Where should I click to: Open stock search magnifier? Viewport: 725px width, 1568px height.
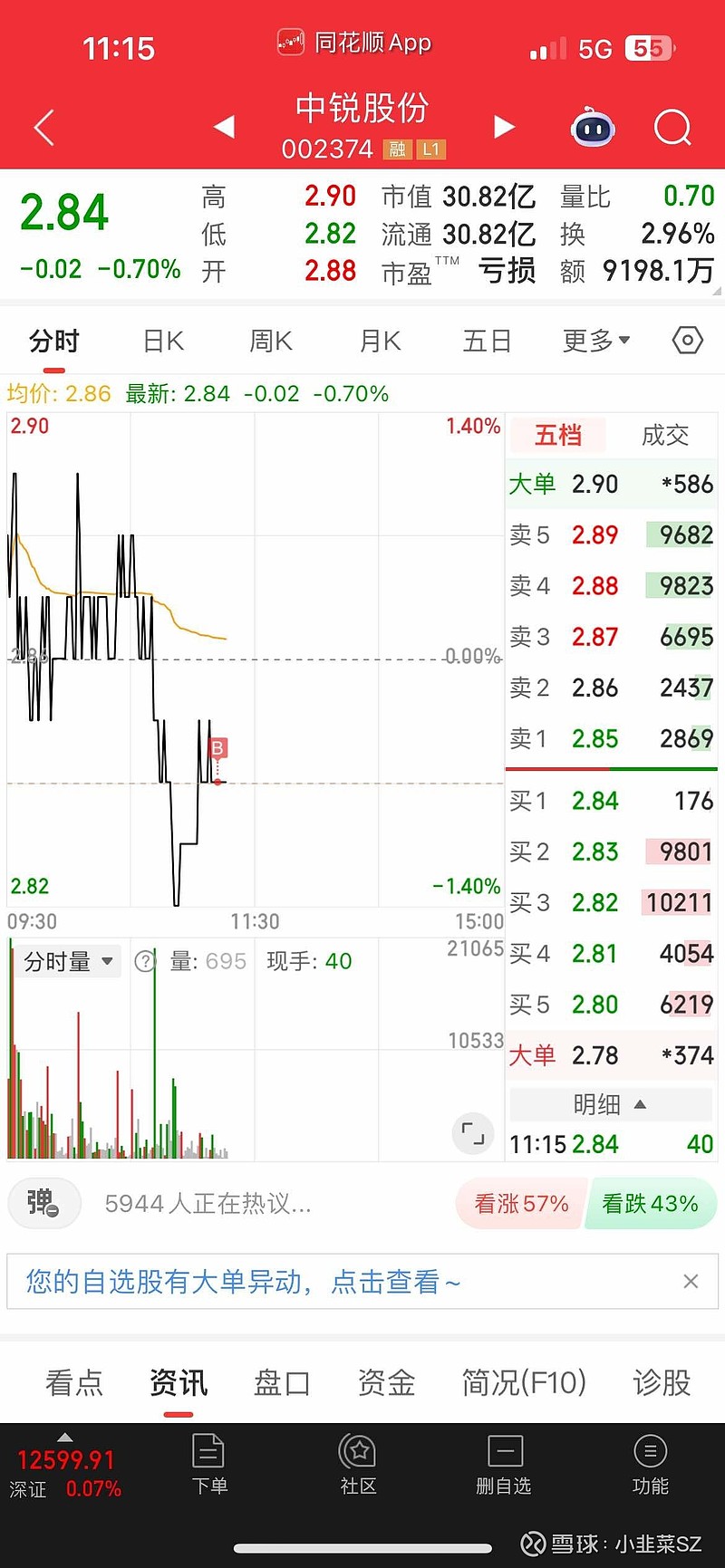672,128
